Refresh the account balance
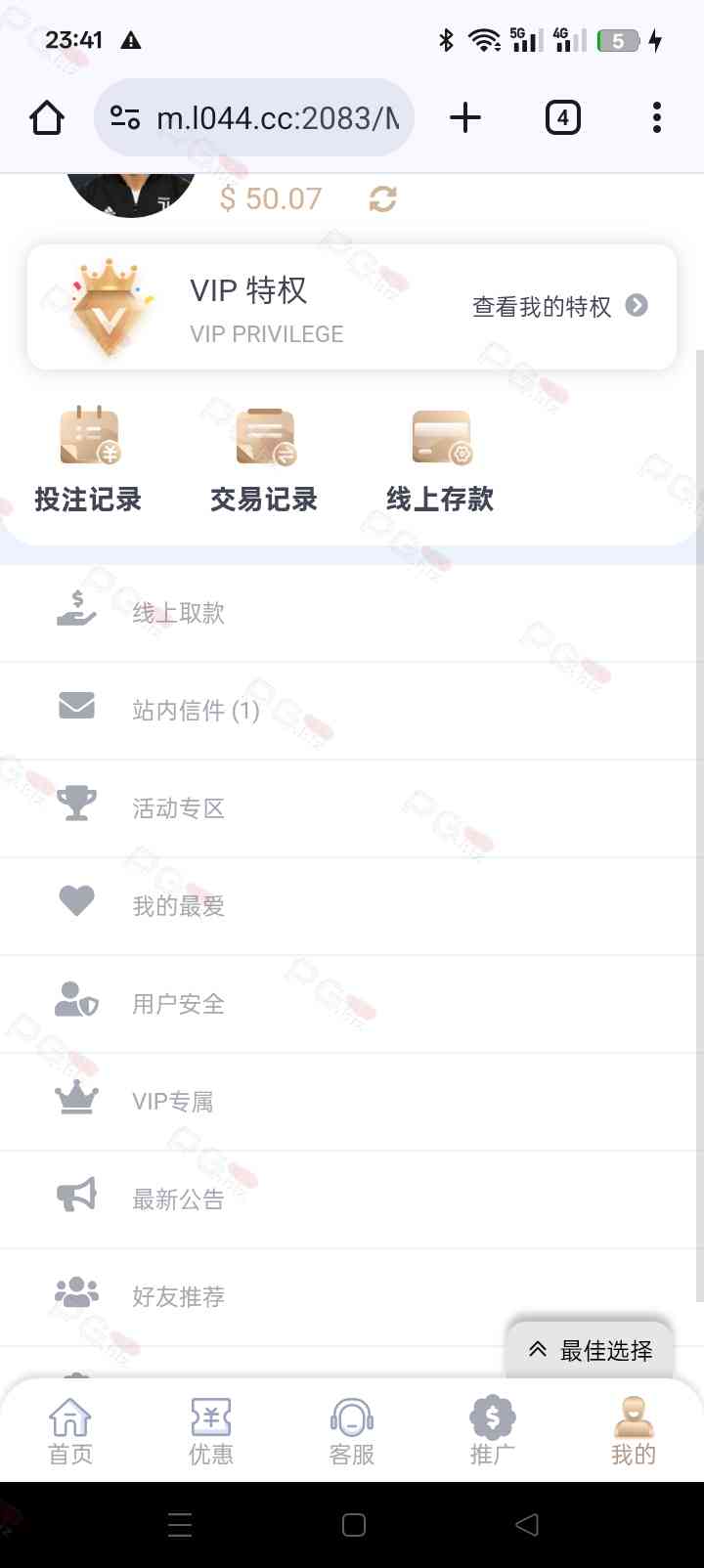 pos(382,199)
